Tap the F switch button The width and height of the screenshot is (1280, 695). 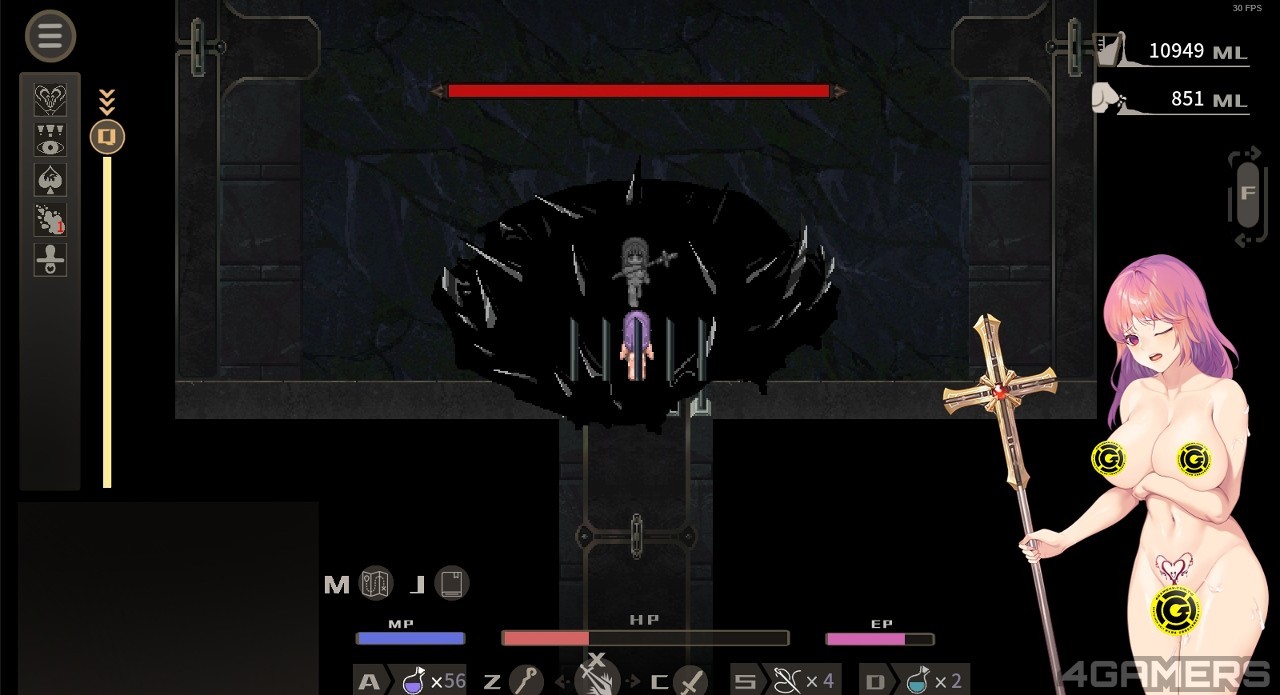(1247, 195)
